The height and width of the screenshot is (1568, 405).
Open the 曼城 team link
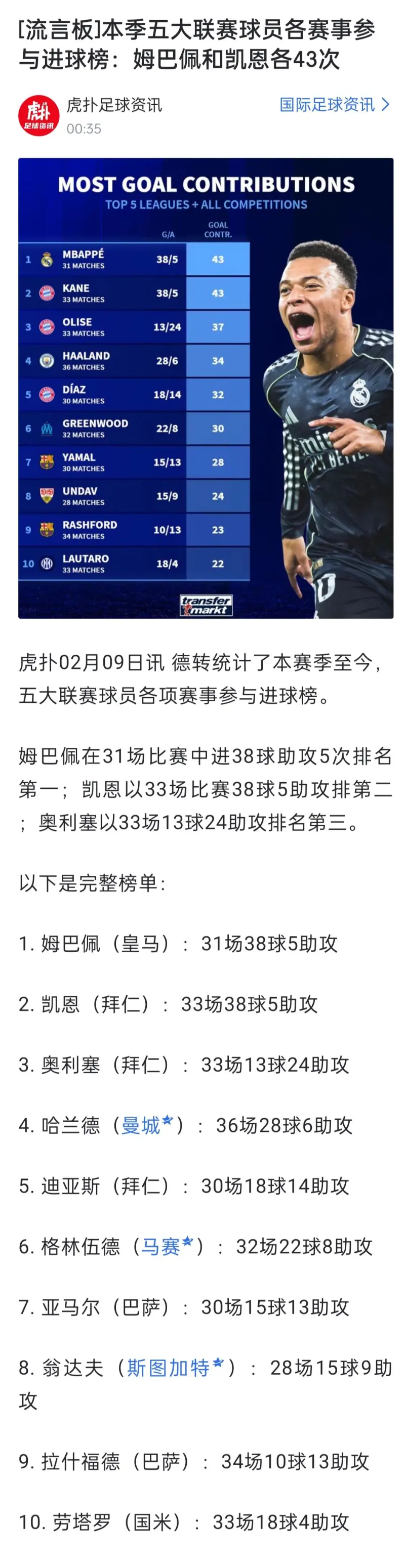pos(146,1125)
